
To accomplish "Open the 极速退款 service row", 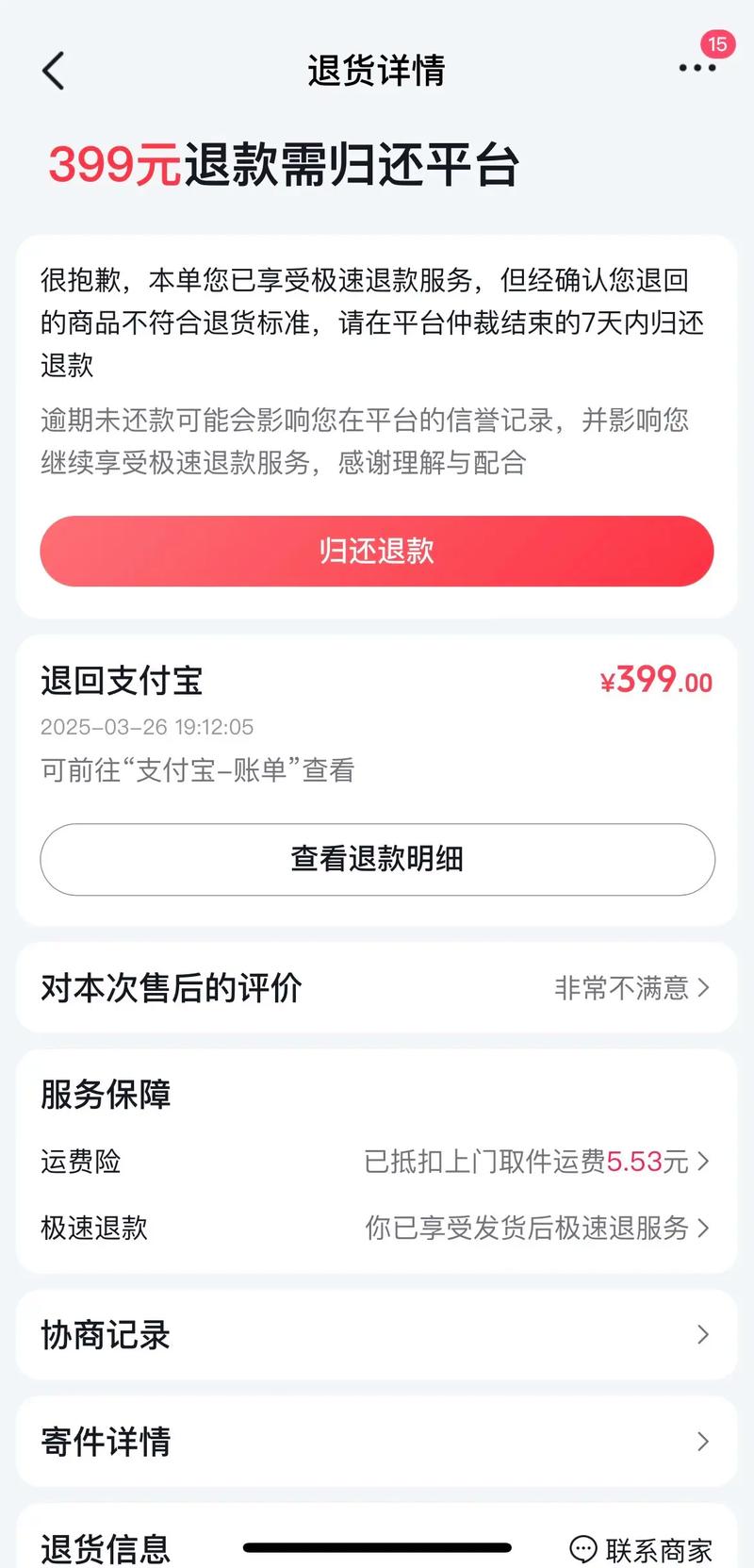I will [x=377, y=1228].
